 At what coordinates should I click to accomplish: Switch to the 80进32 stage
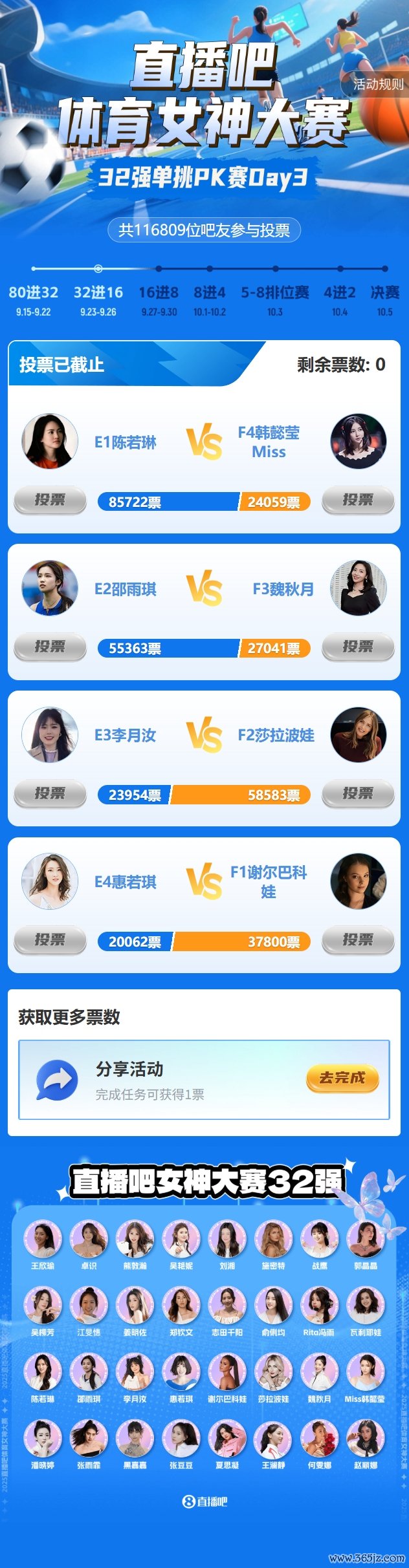tap(34, 293)
